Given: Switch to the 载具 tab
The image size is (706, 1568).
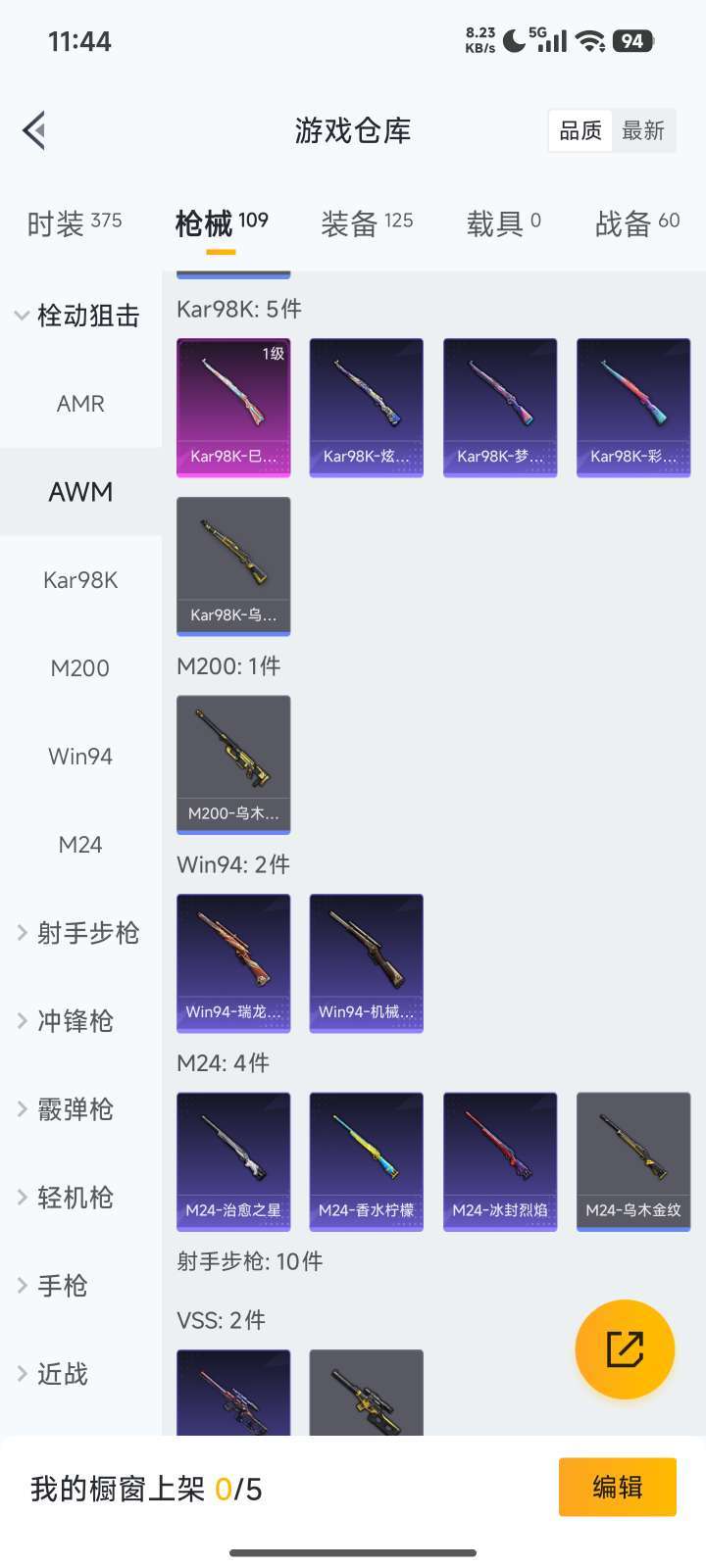Looking at the screenshot, I should coord(503,223).
